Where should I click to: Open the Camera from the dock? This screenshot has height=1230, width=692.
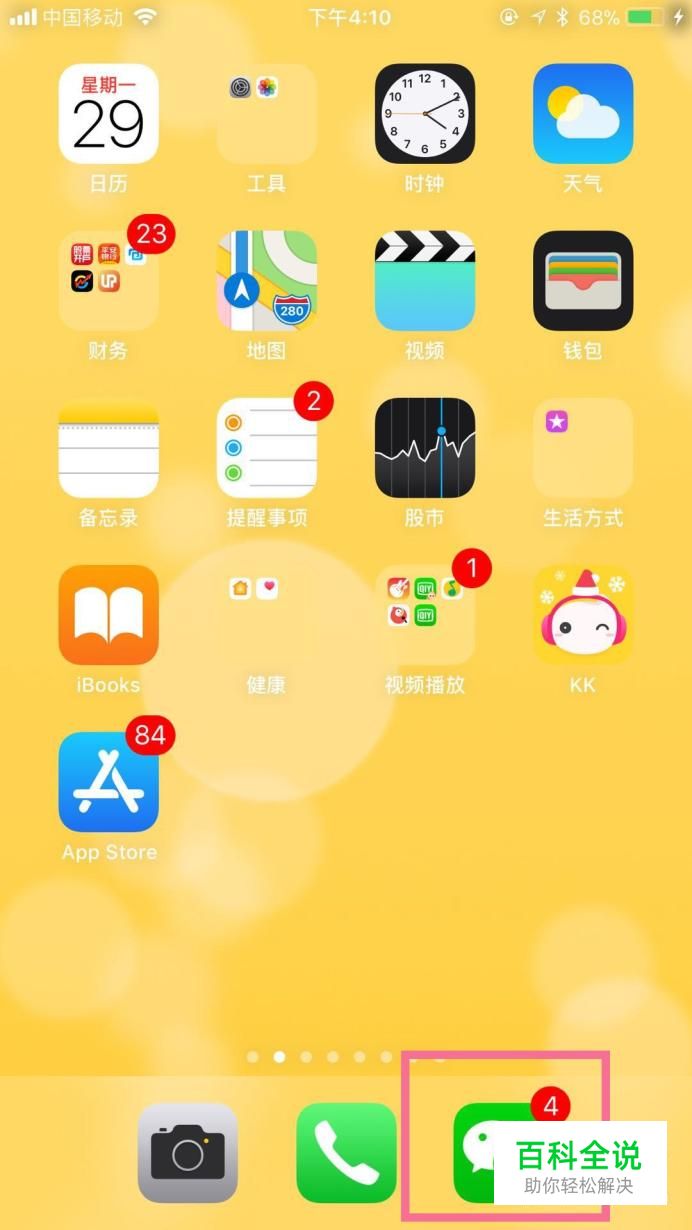188,1153
